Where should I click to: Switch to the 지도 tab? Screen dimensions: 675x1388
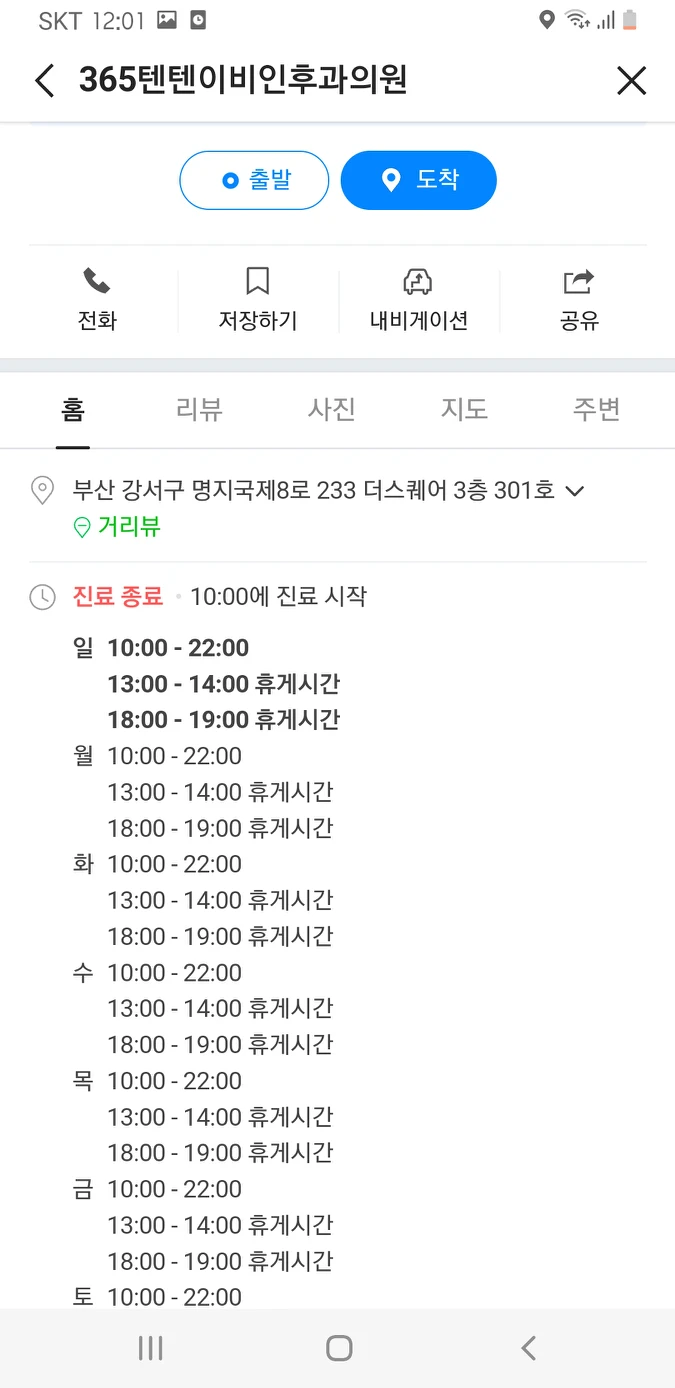tap(464, 409)
